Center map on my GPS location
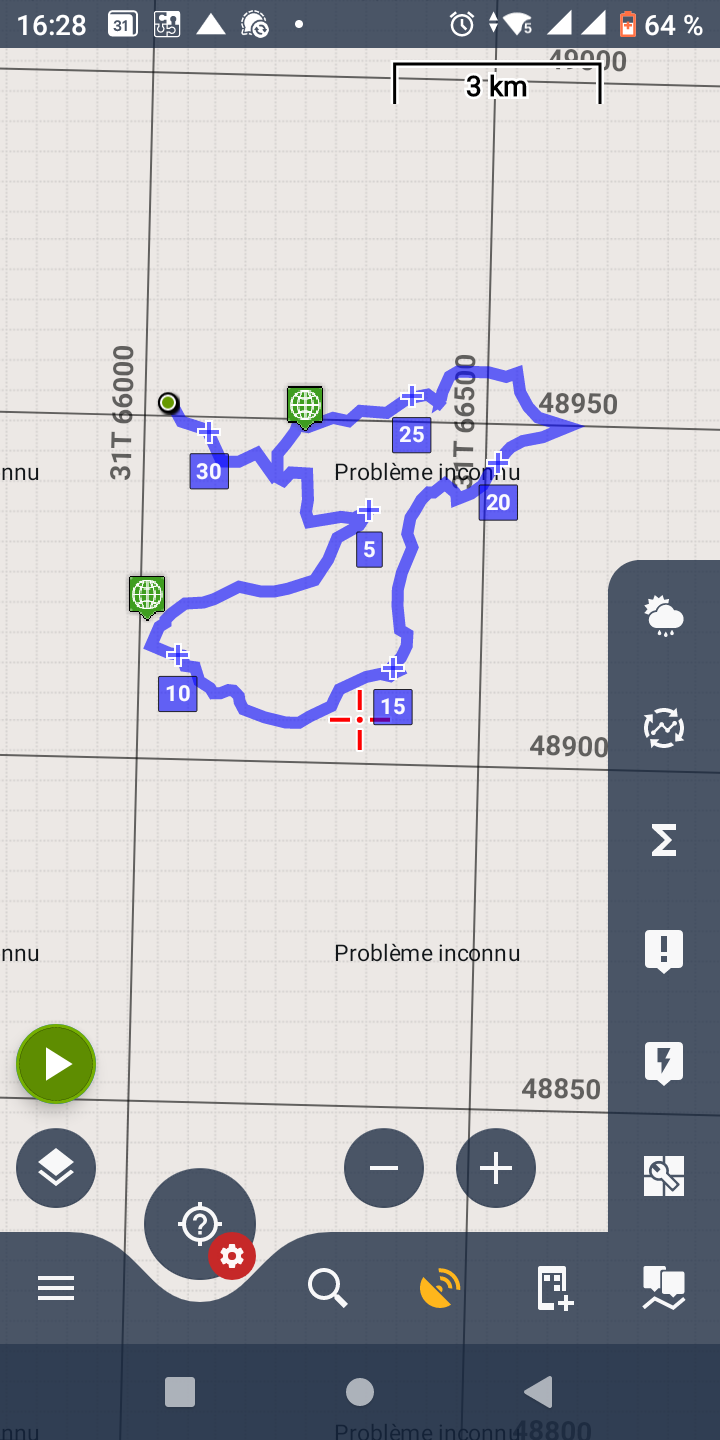This screenshot has width=720, height=1440. coord(199,1222)
